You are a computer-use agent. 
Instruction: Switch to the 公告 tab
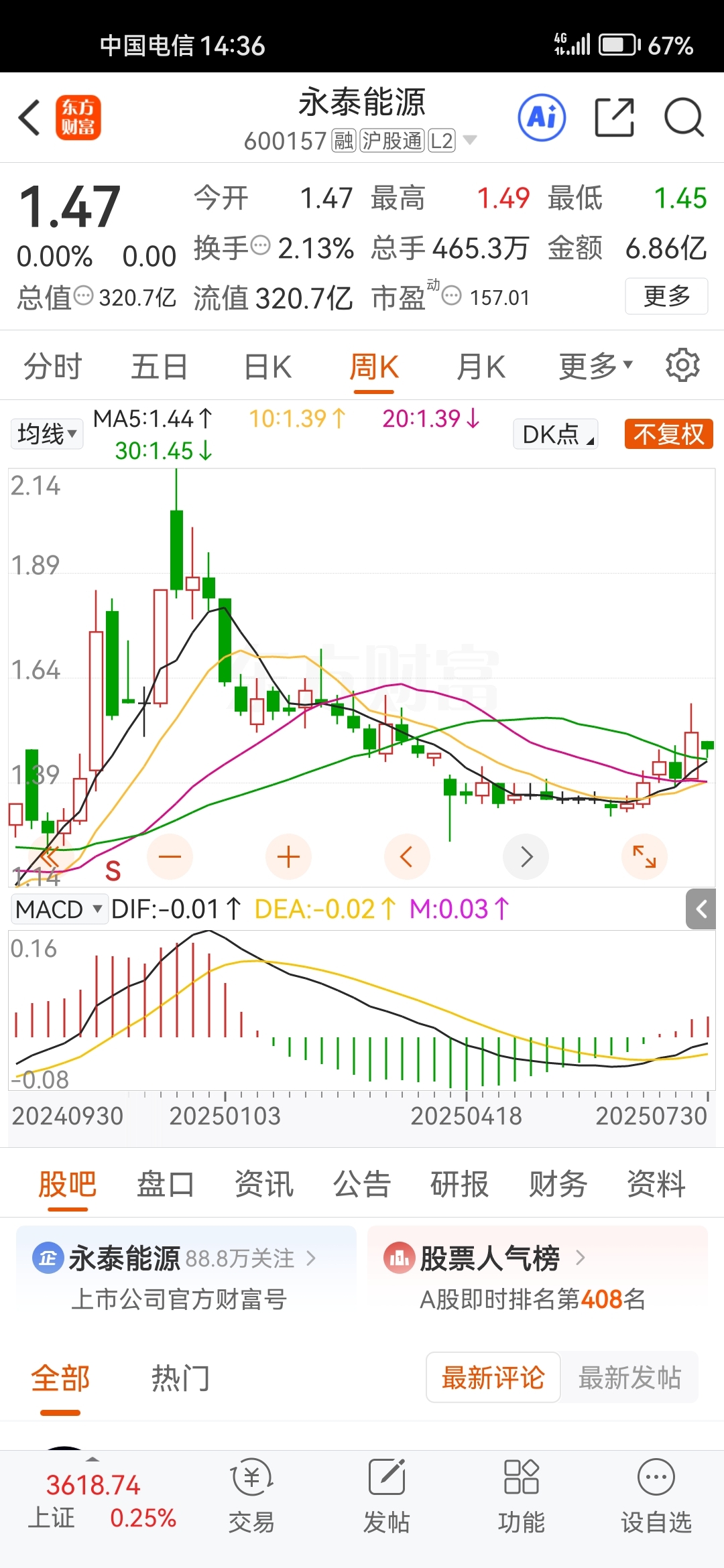361,1184
